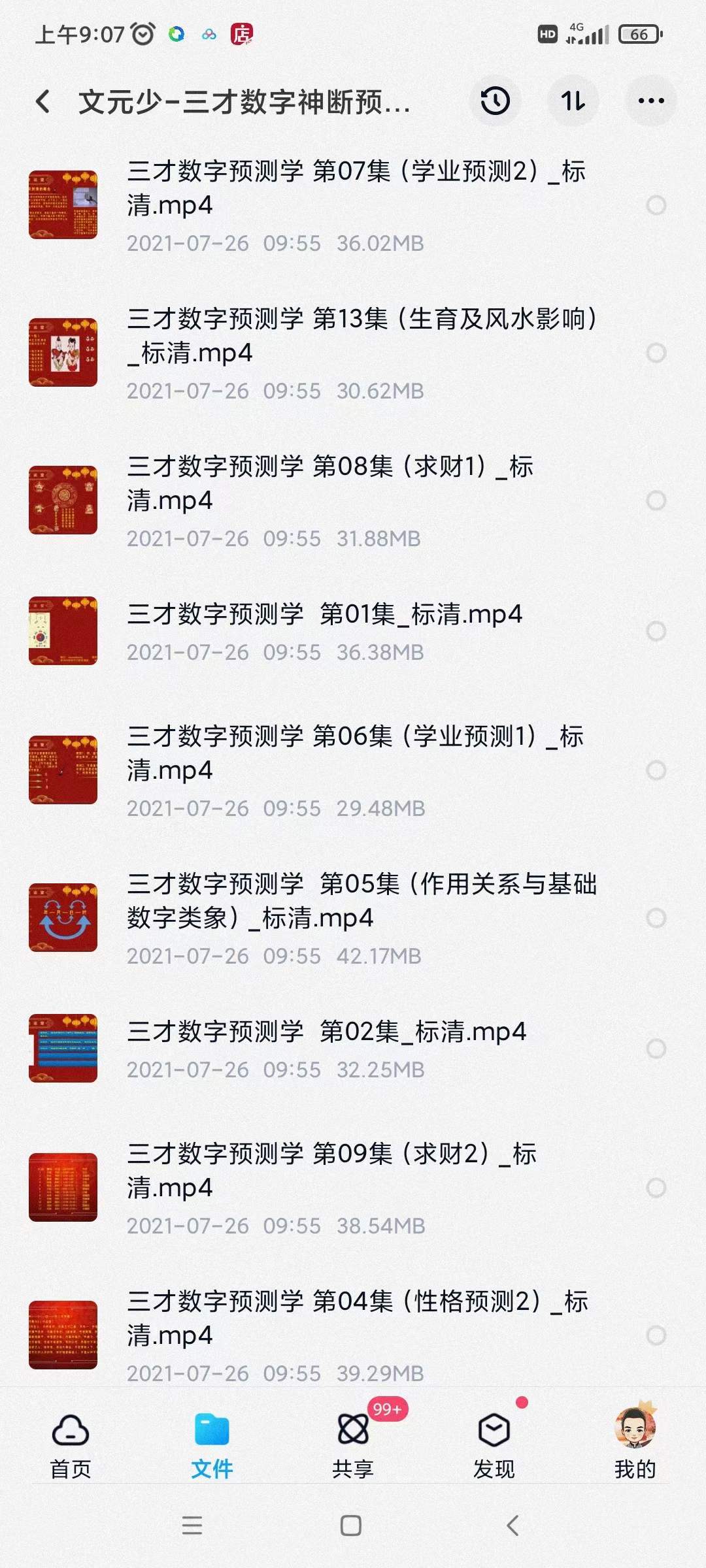Switch to the 首页 home tab
This screenshot has width=706, height=1568.
coord(70,1452)
